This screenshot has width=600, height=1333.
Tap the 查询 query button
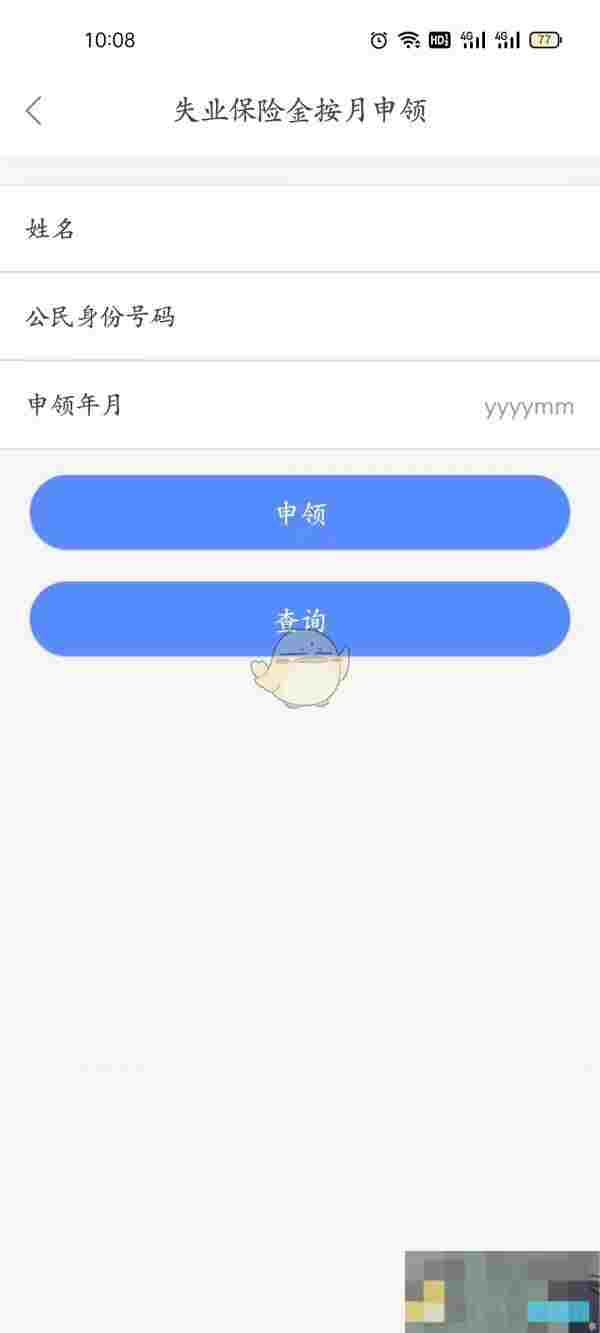click(300, 619)
